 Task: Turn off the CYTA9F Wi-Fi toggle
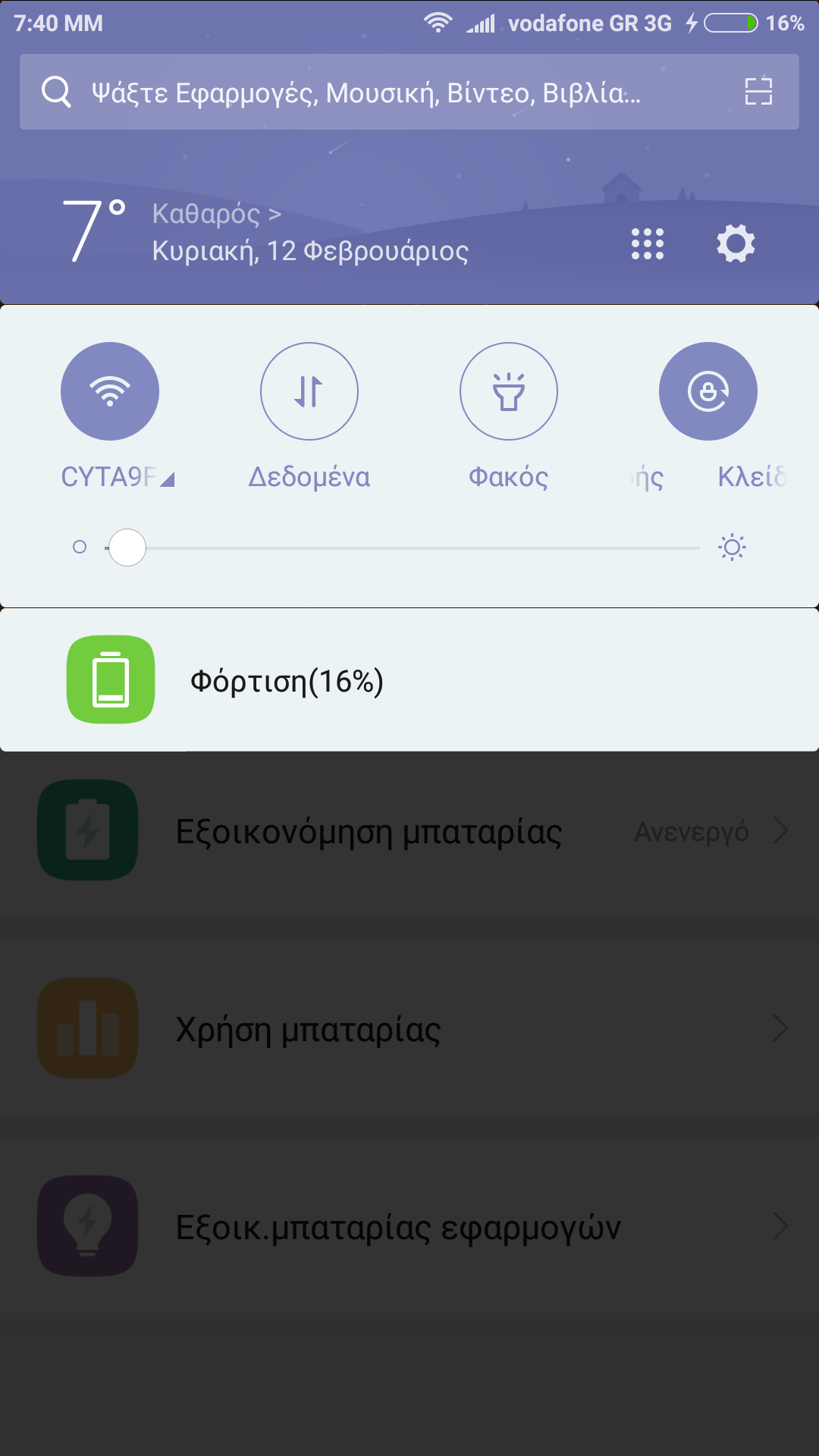pos(110,391)
